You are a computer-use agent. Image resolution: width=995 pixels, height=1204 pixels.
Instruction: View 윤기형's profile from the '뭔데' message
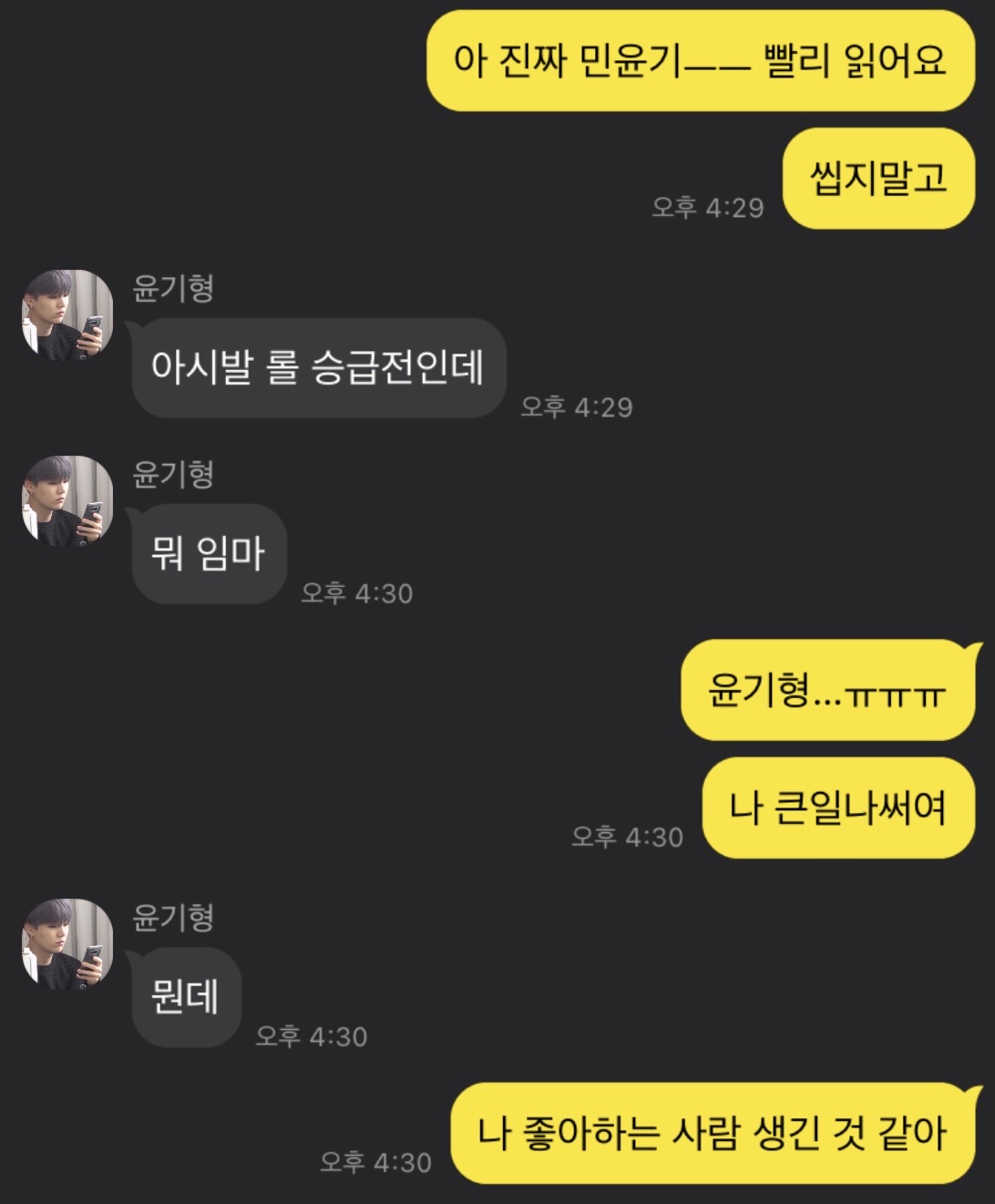click(x=67, y=943)
